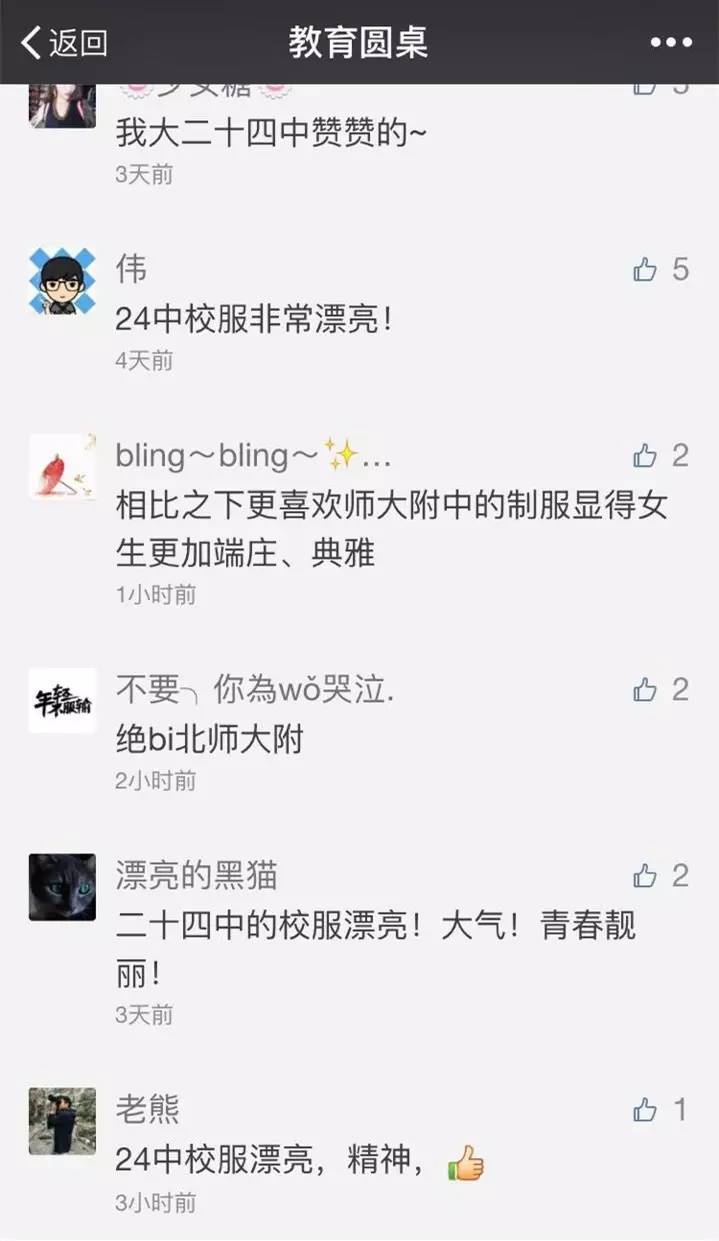Like 伟's comment about 24中校服
This screenshot has width=719, height=1241.
(646, 269)
